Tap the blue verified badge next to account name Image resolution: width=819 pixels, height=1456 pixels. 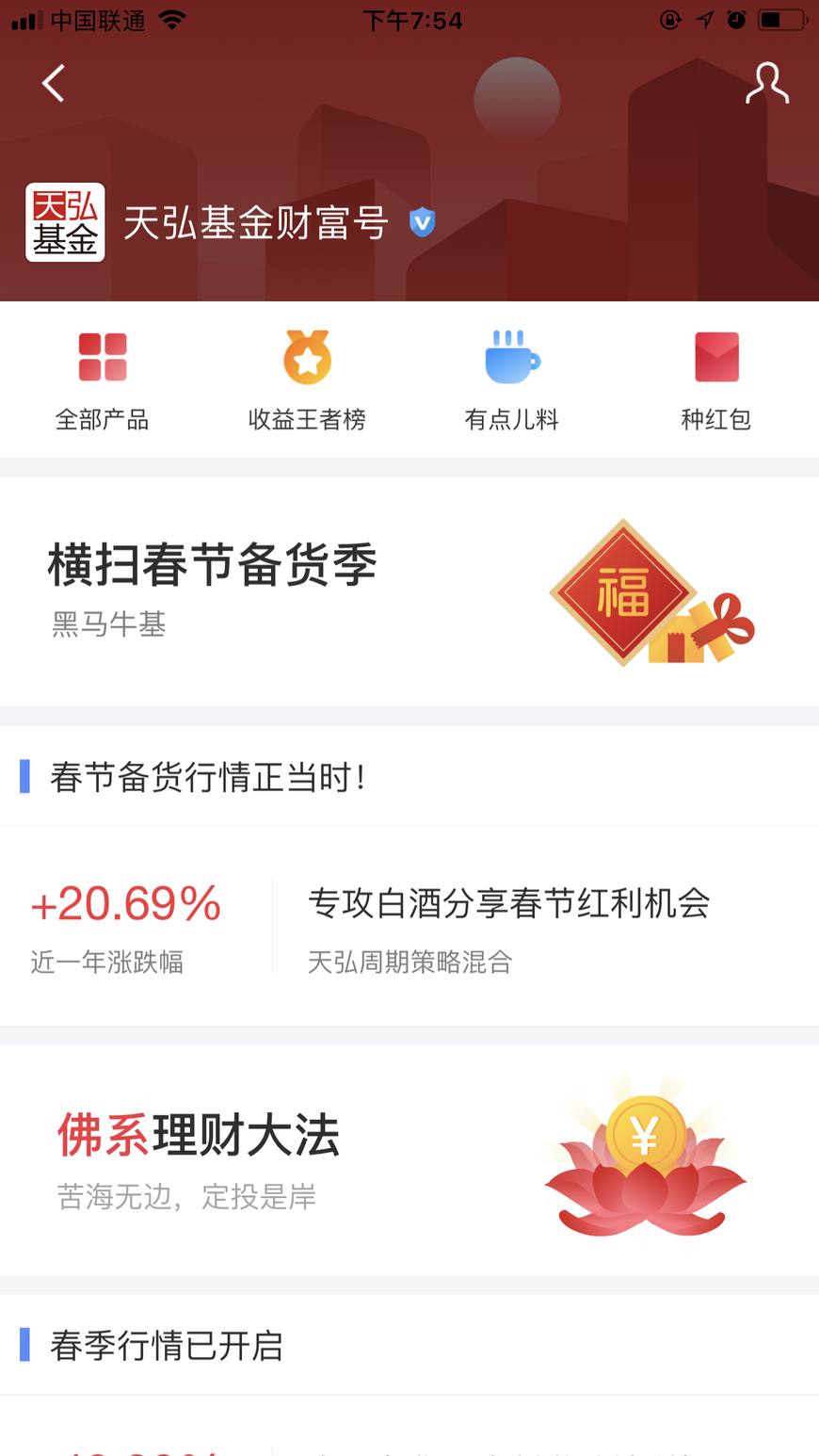click(x=422, y=223)
